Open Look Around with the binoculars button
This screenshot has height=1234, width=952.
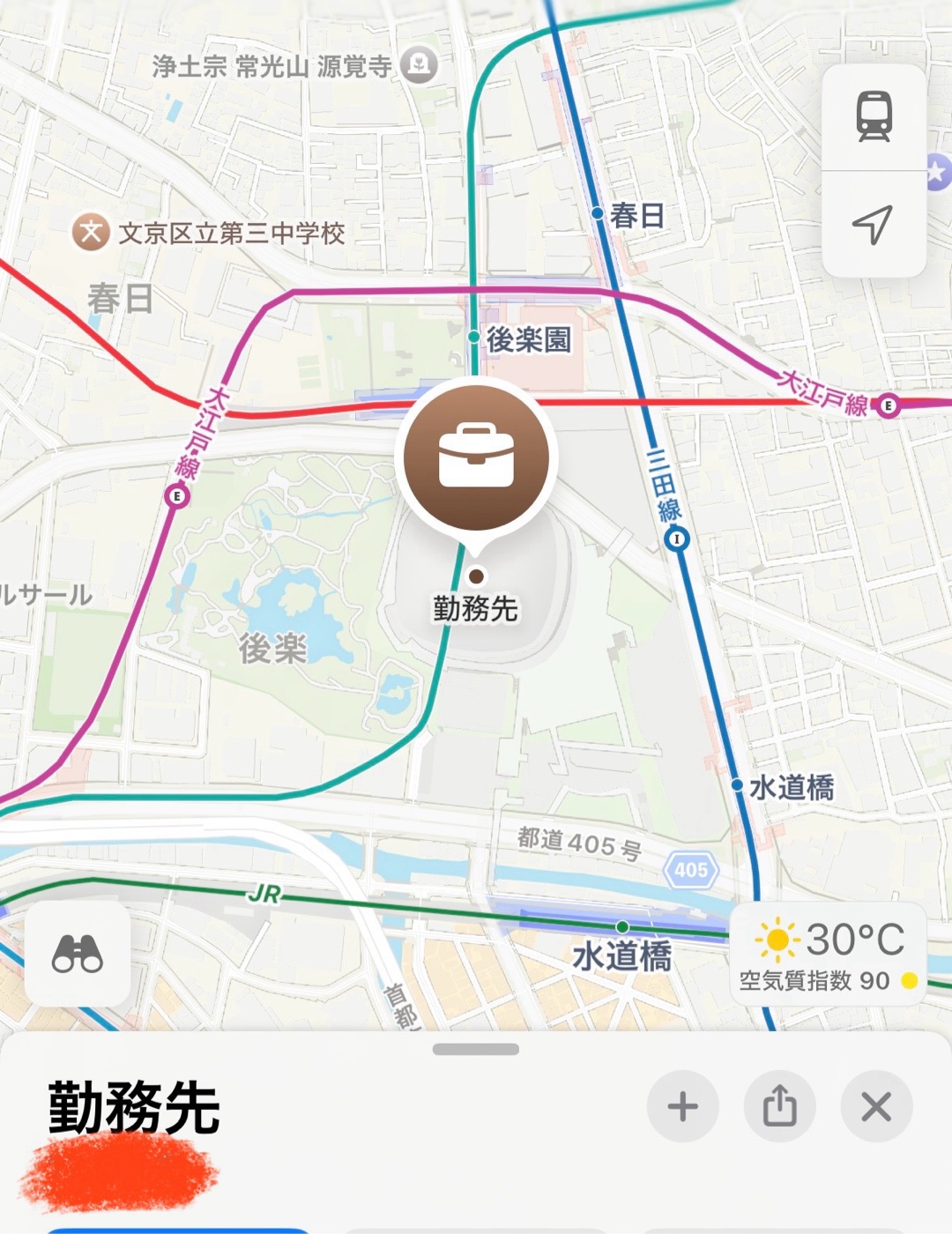(x=78, y=954)
